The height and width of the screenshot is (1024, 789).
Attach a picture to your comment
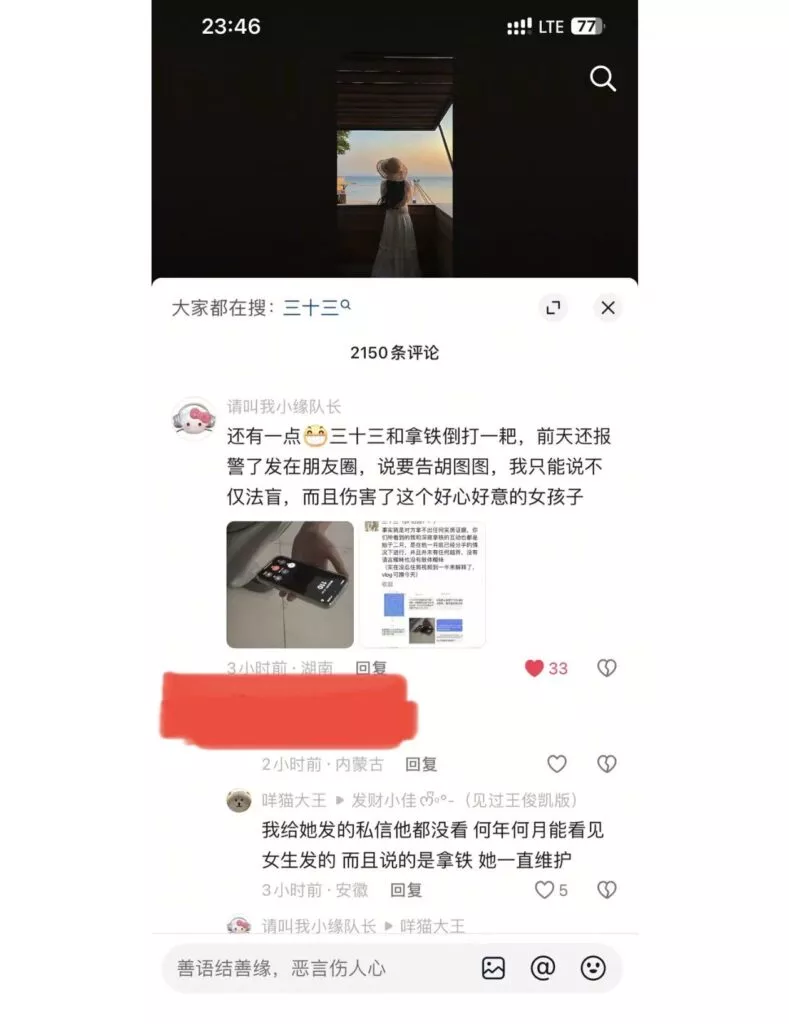[493, 968]
